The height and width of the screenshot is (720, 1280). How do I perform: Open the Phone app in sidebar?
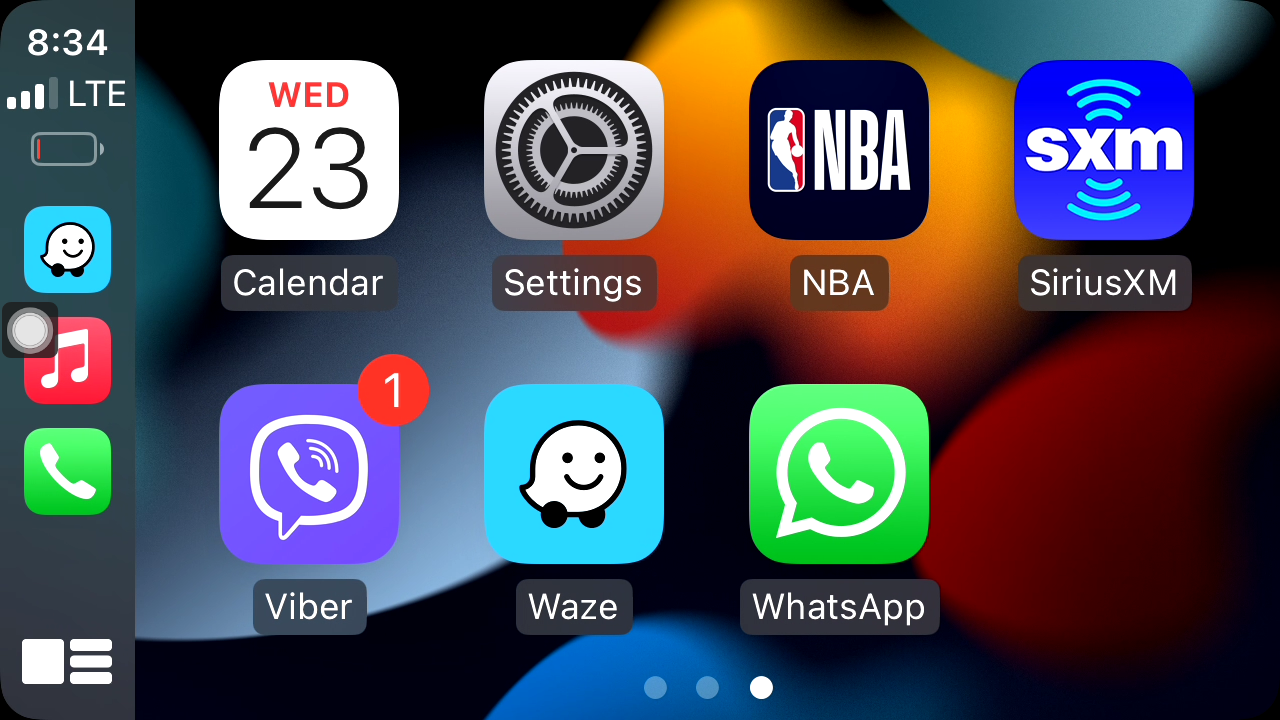click(68, 471)
